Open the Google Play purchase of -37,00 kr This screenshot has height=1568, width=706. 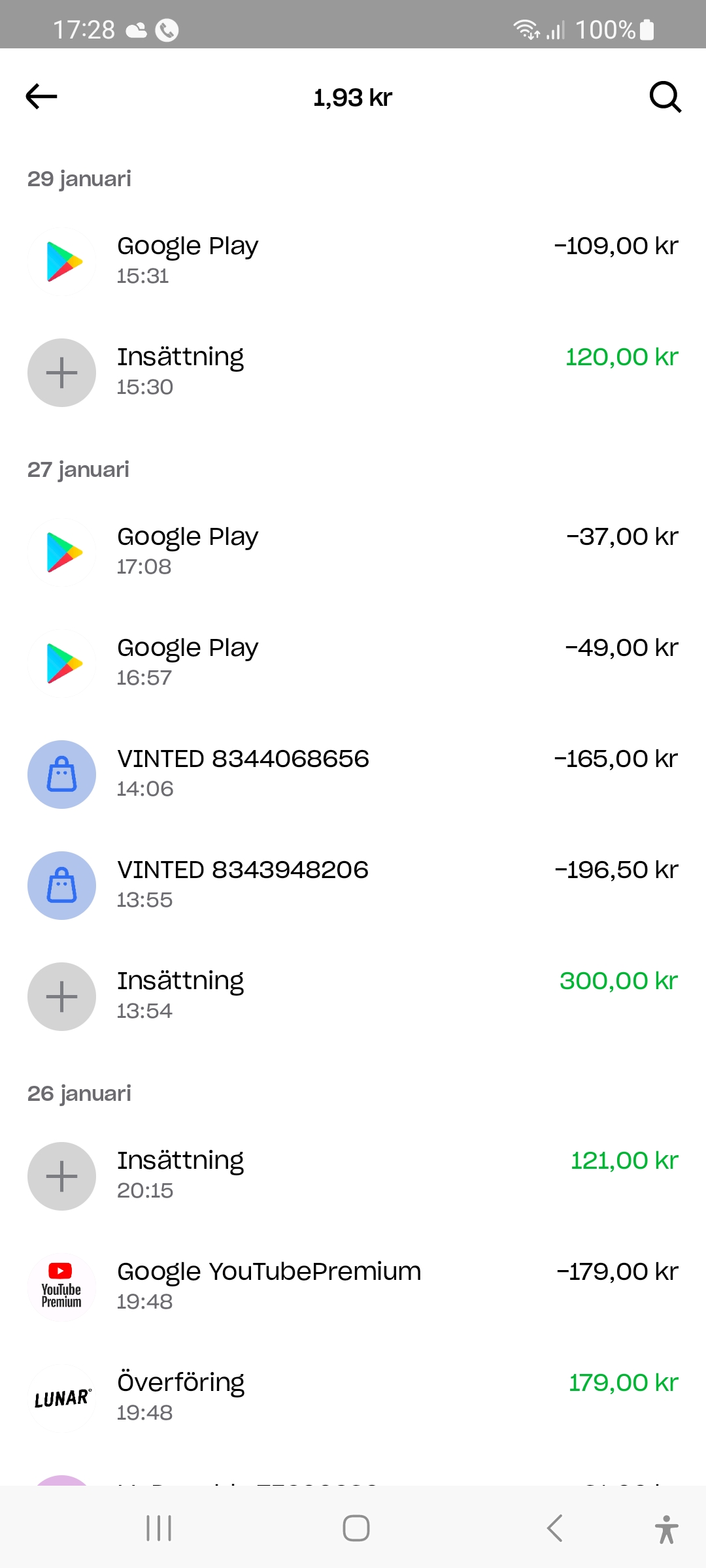point(353,551)
